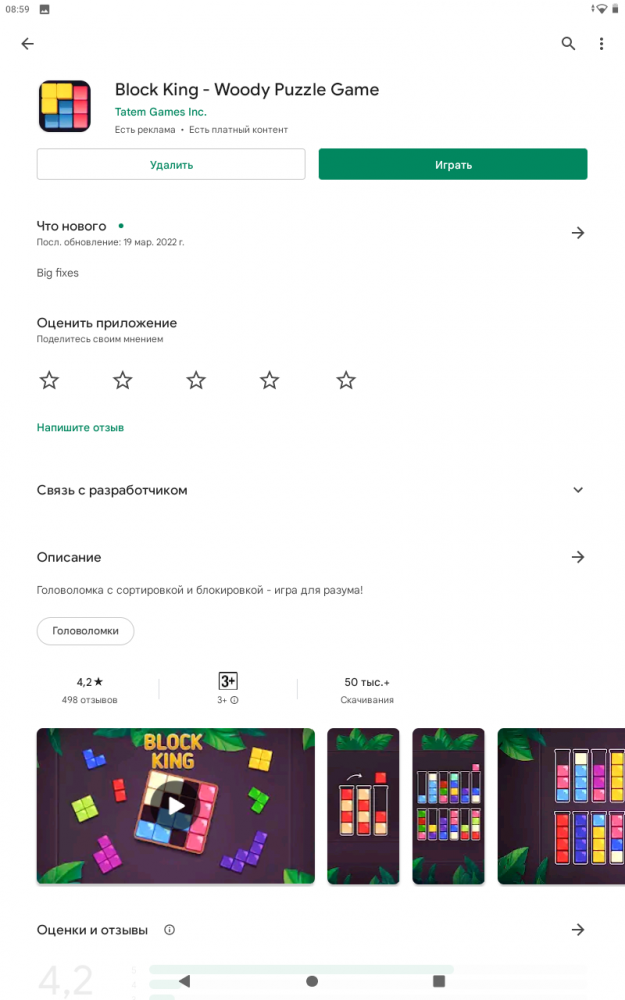This screenshot has height=1000, width=625.
Task: Open the Что нового section arrow
Action: point(578,233)
